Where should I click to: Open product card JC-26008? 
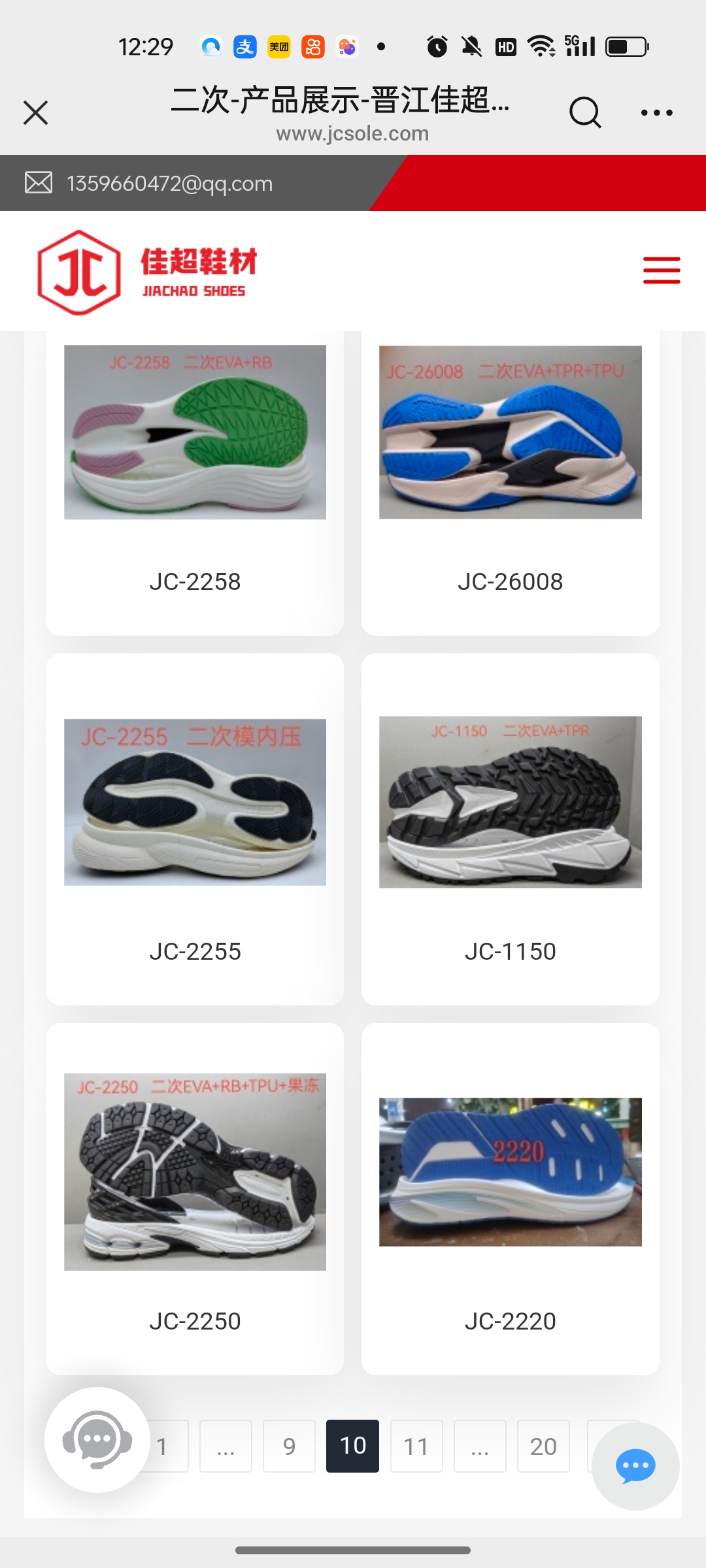[x=510, y=483]
